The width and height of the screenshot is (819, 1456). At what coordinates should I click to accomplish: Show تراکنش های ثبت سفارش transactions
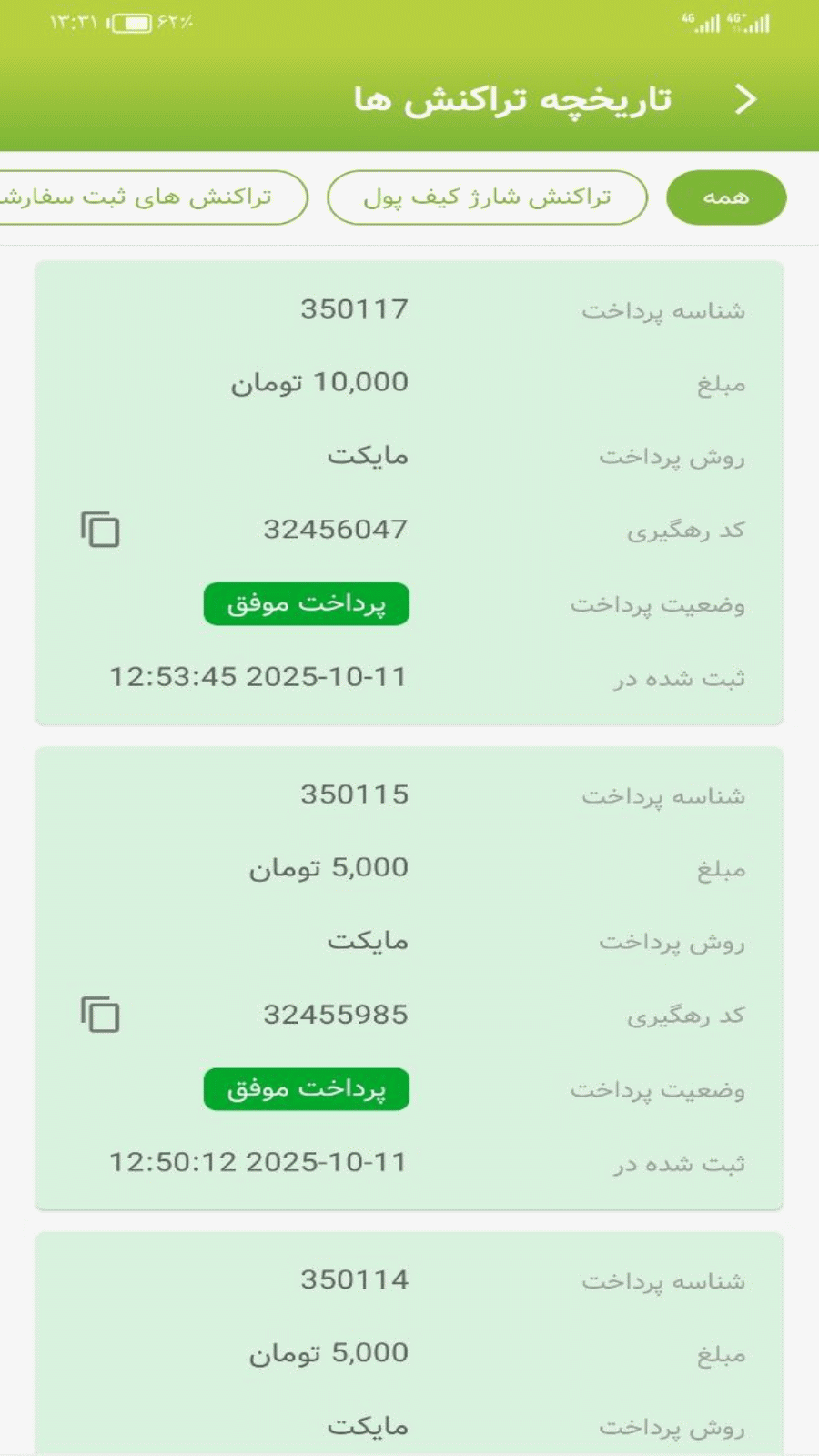pos(146,197)
